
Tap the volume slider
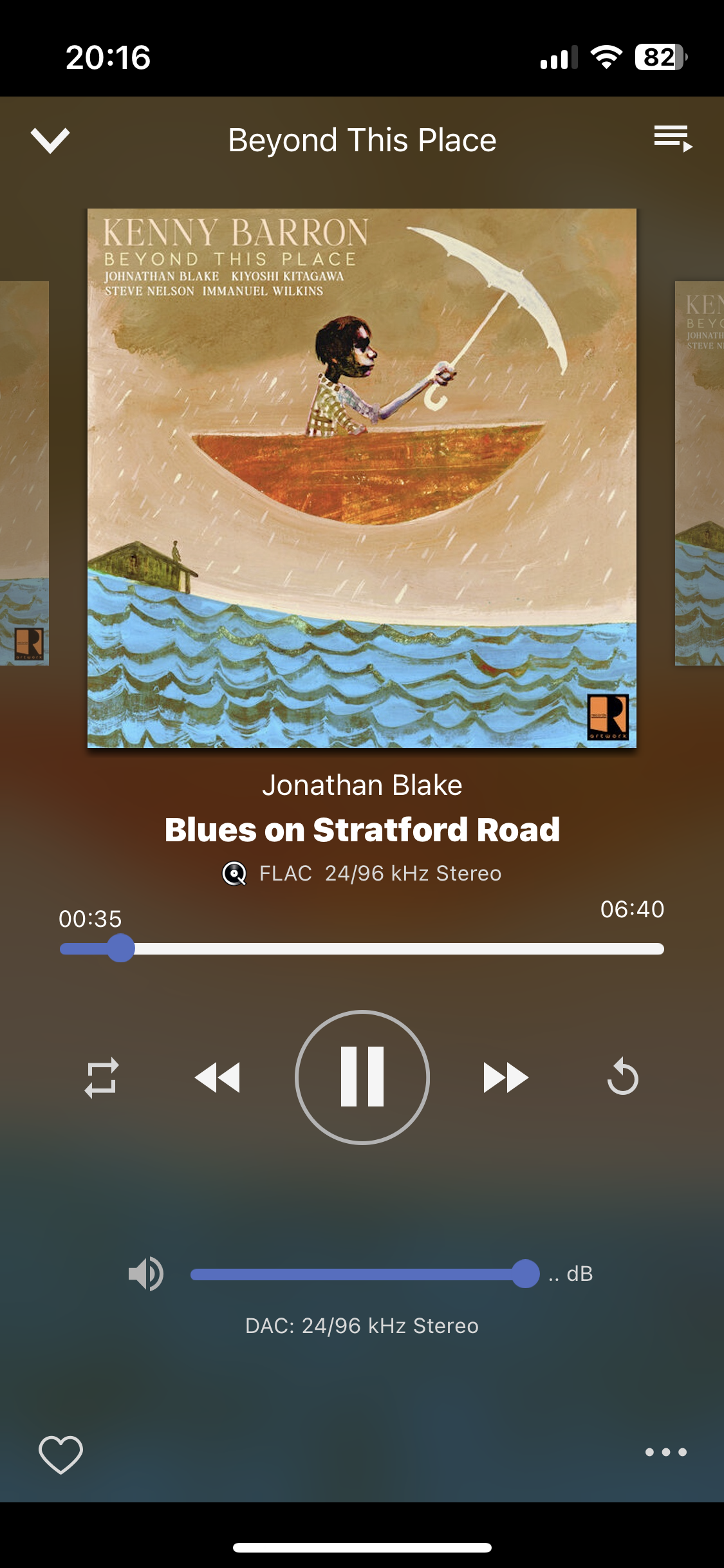tap(365, 1274)
